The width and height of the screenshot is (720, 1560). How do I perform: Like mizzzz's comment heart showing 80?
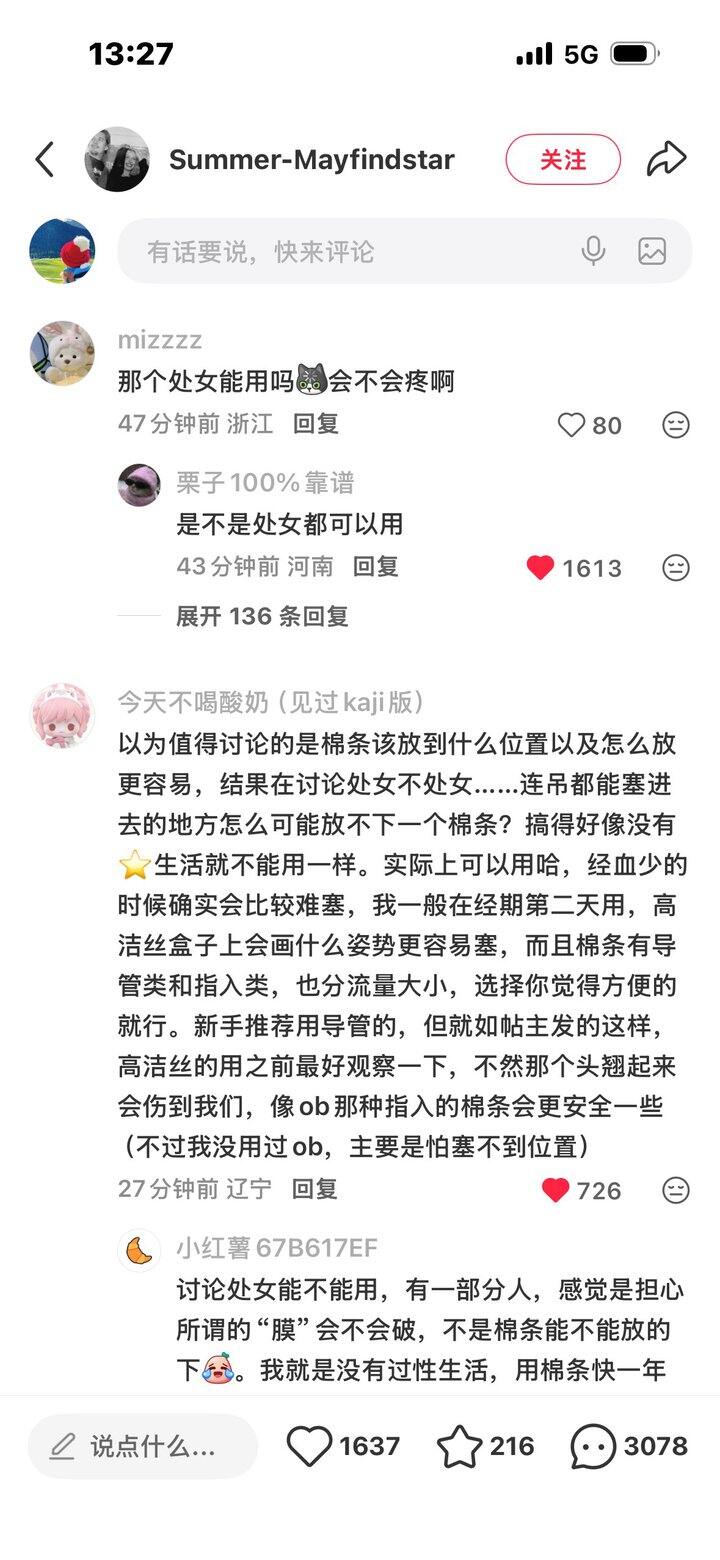(x=572, y=424)
